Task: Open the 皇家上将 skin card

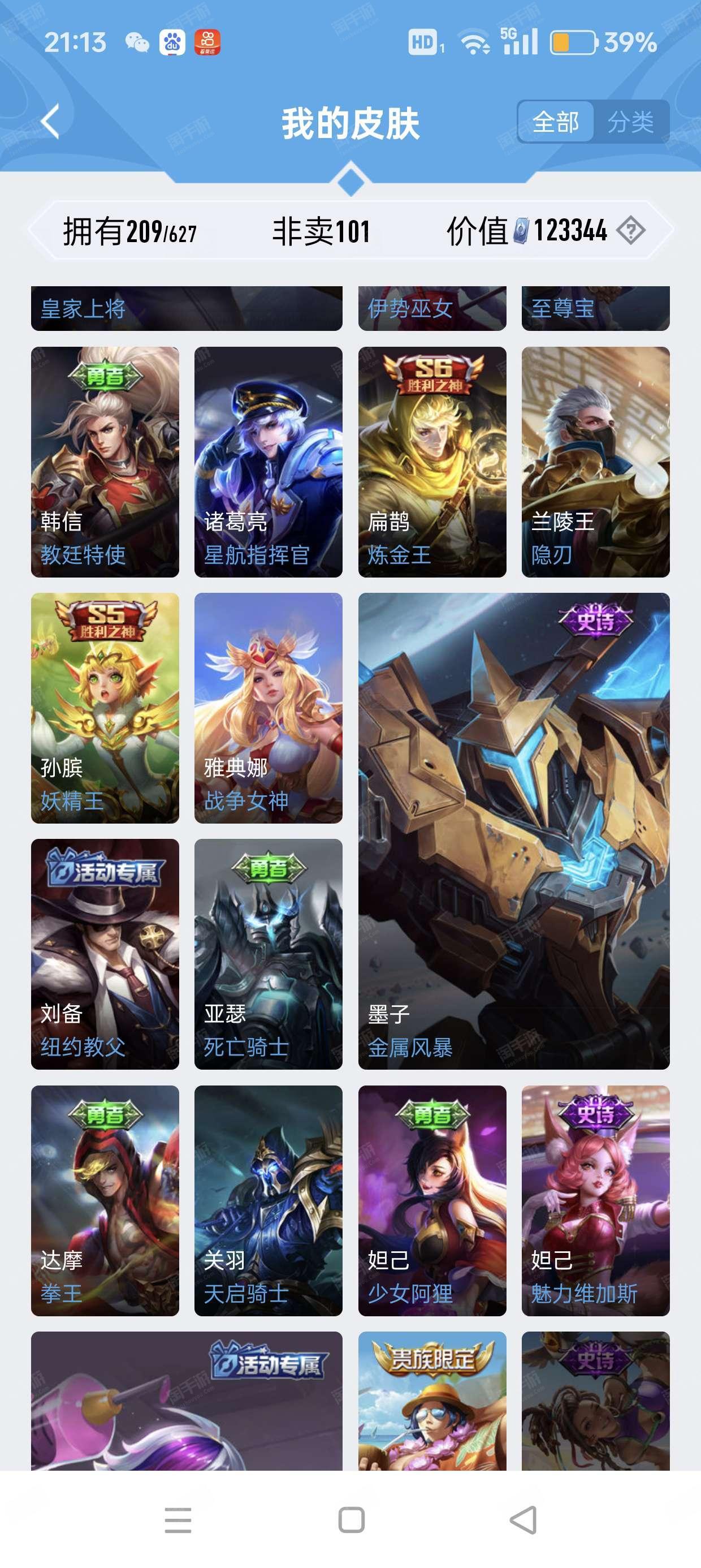Action: (x=187, y=309)
